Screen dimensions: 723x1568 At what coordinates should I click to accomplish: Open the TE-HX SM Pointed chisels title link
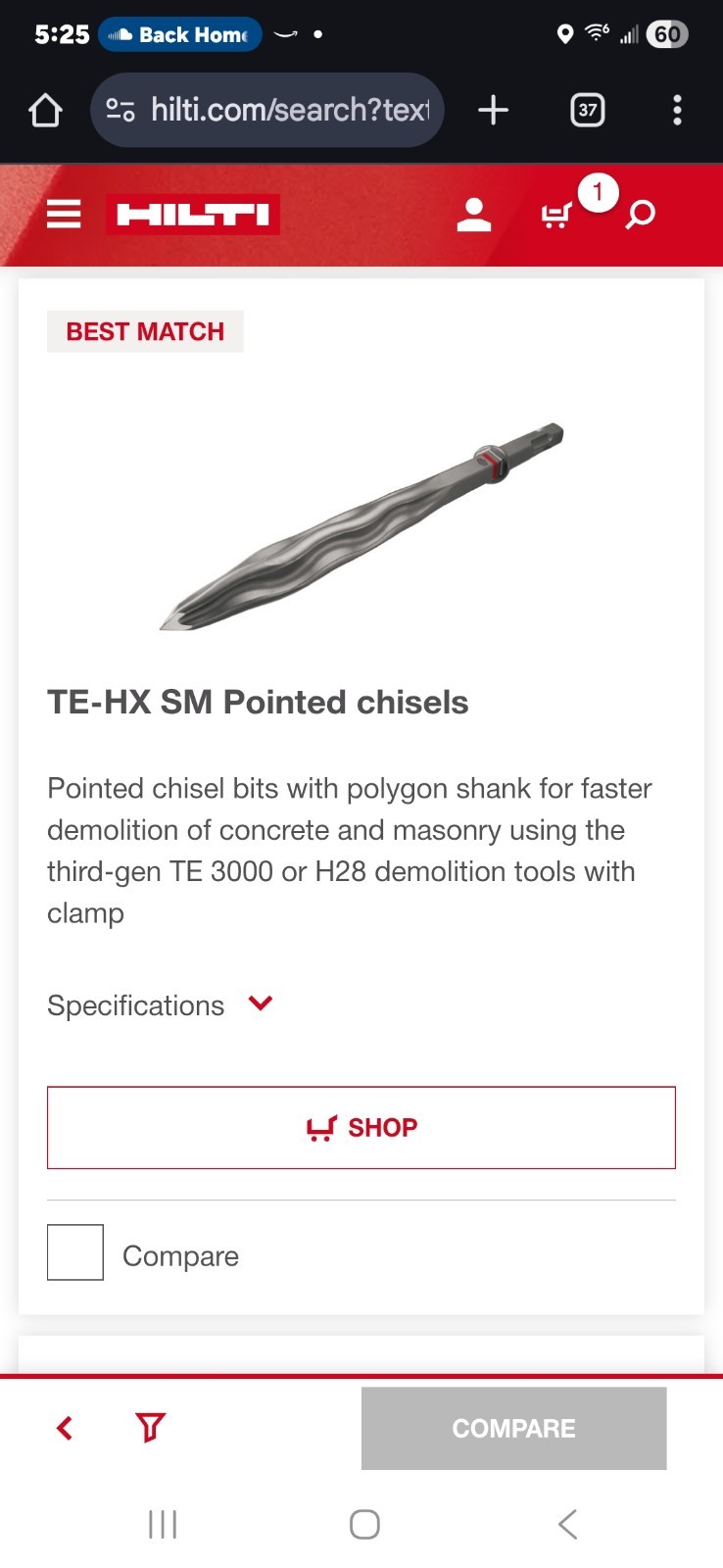tap(258, 702)
